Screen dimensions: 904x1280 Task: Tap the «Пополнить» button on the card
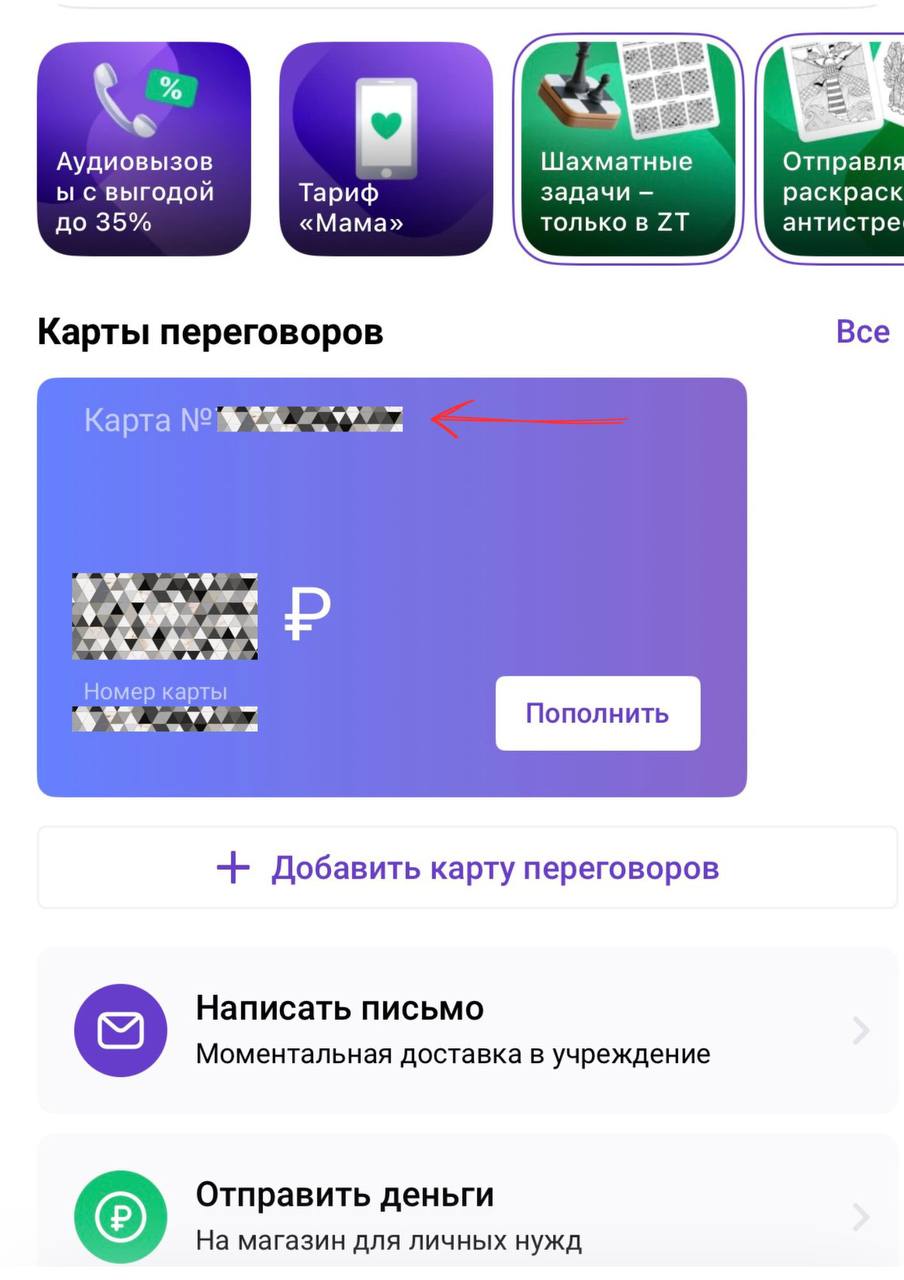click(597, 713)
